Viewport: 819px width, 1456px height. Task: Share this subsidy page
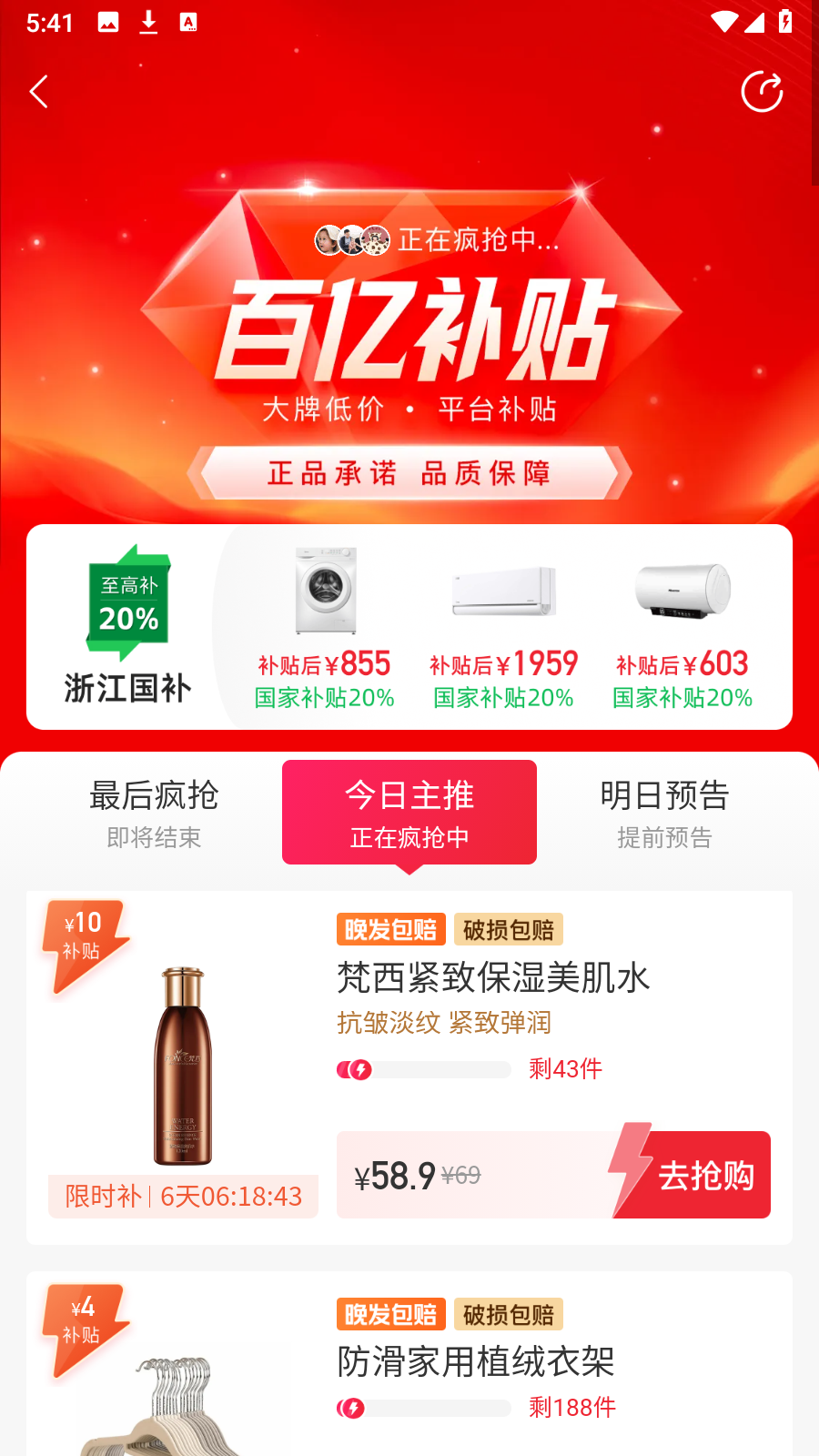coord(762,92)
